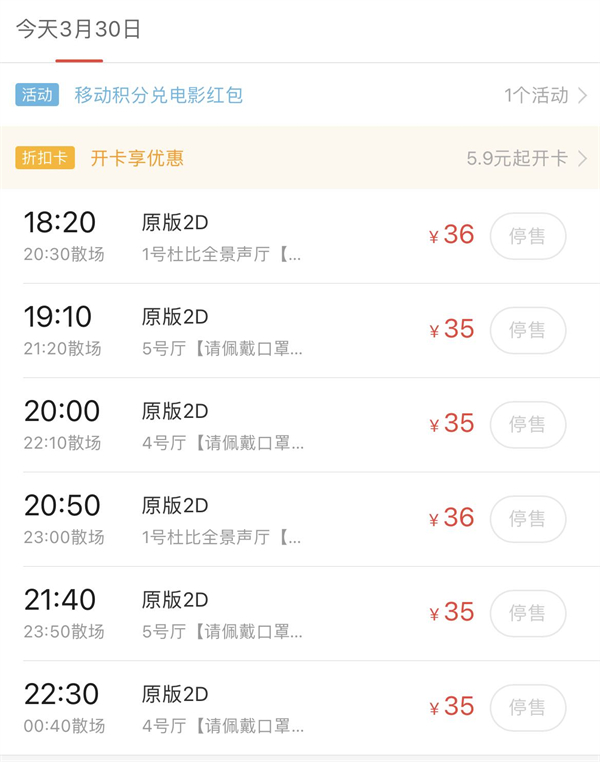Select the 今天3月30日 date tab
This screenshot has width=600, height=762.
pos(78,30)
